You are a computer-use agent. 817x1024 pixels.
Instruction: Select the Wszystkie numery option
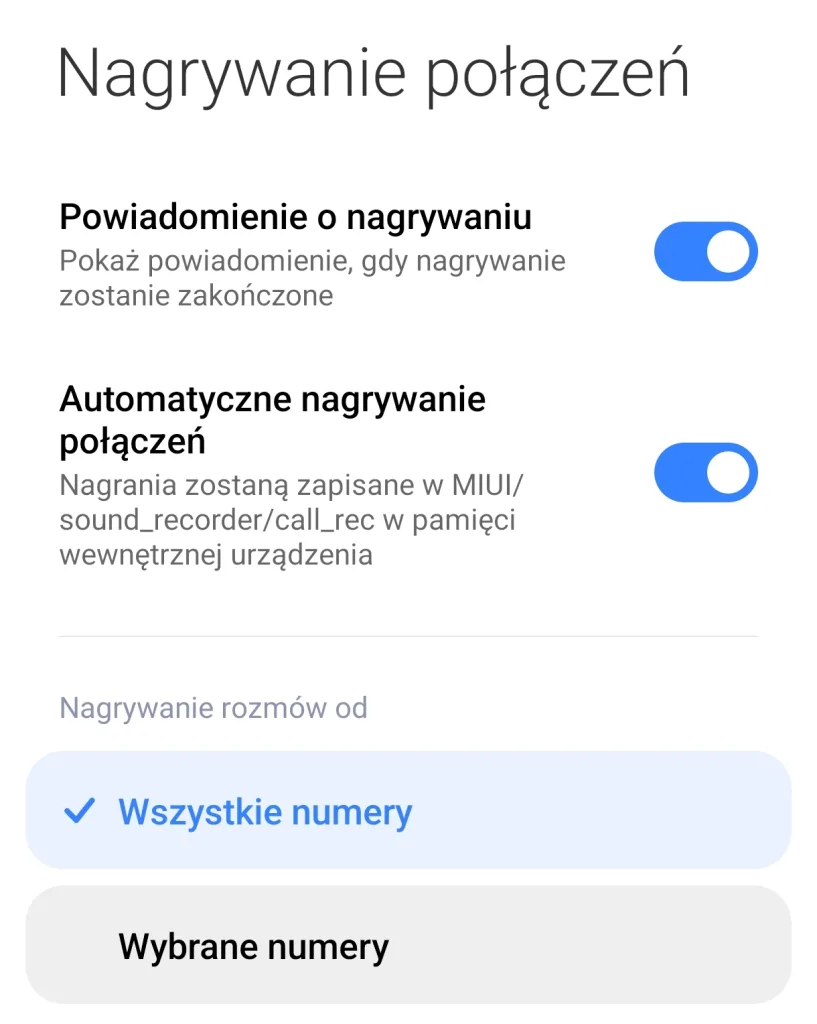(x=408, y=811)
